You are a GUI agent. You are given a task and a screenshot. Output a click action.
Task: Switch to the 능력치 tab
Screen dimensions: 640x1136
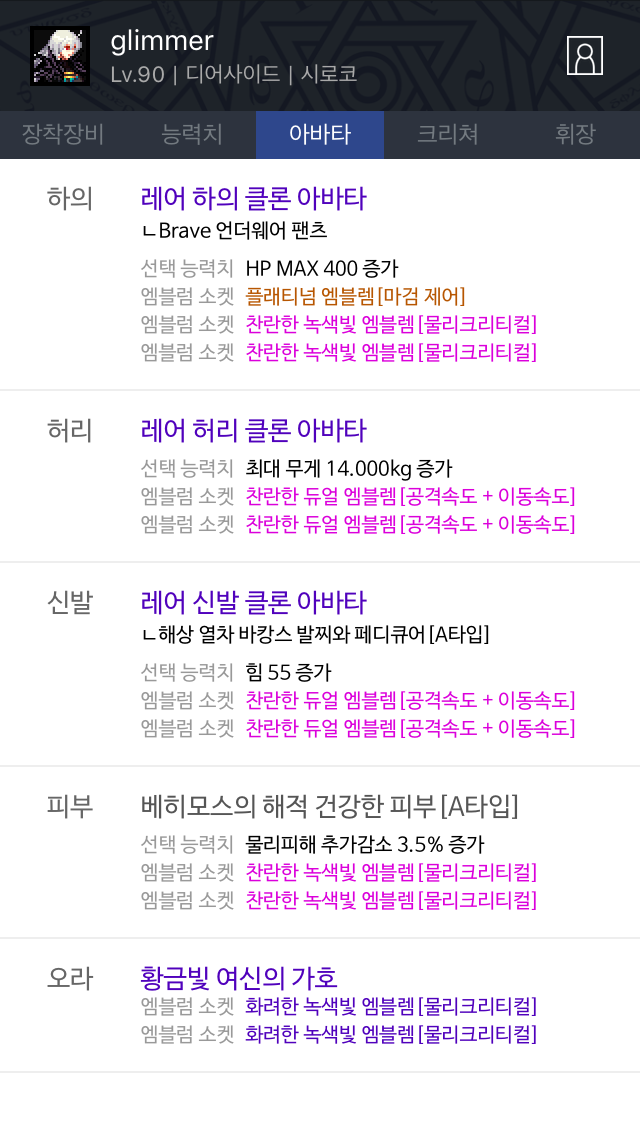[192, 135]
